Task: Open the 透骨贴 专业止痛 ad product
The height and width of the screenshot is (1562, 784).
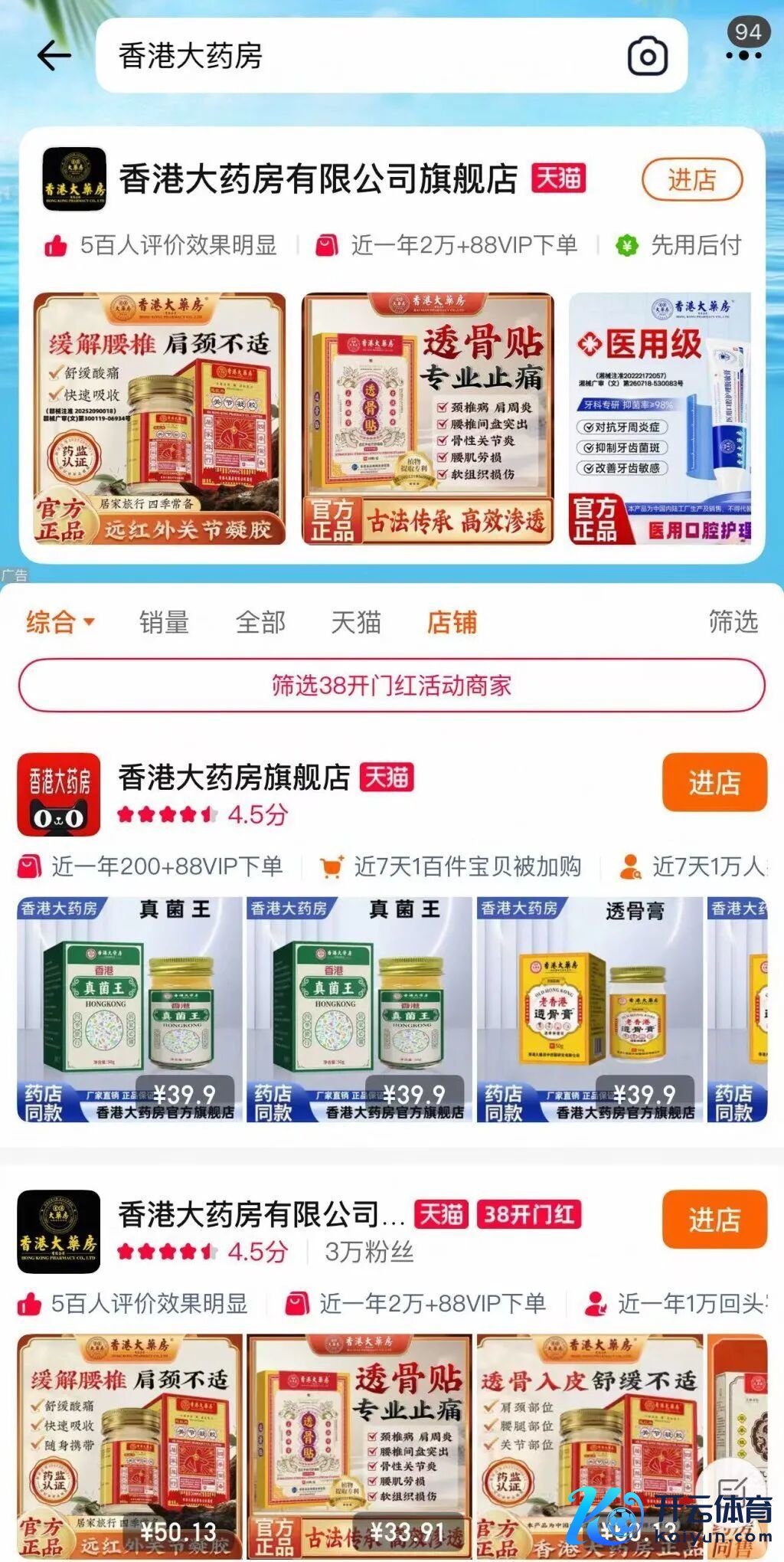Action: pyautogui.click(x=427, y=418)
